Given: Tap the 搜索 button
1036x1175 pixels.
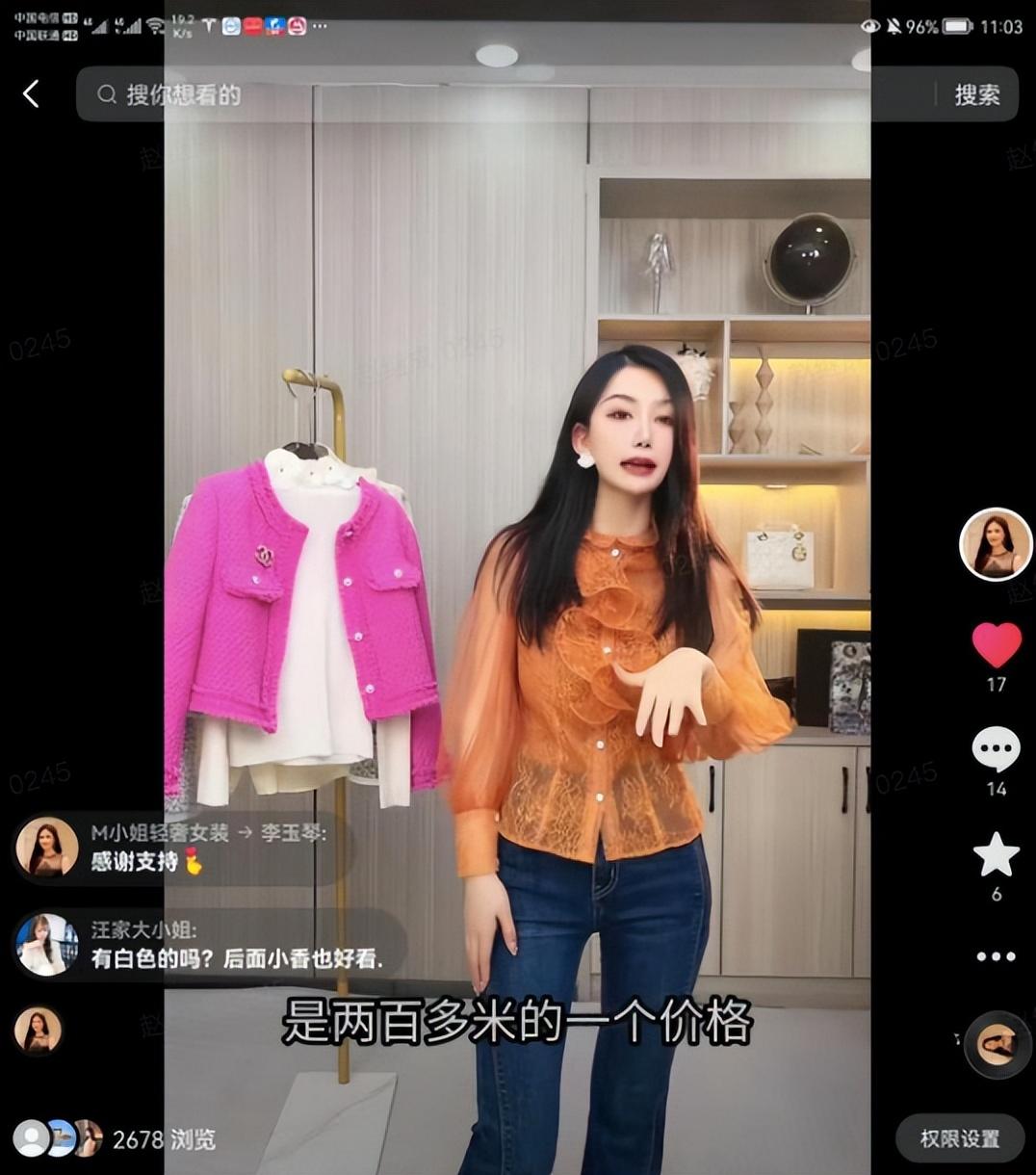Looking at the screenshot, I should [x=976, y=94].
